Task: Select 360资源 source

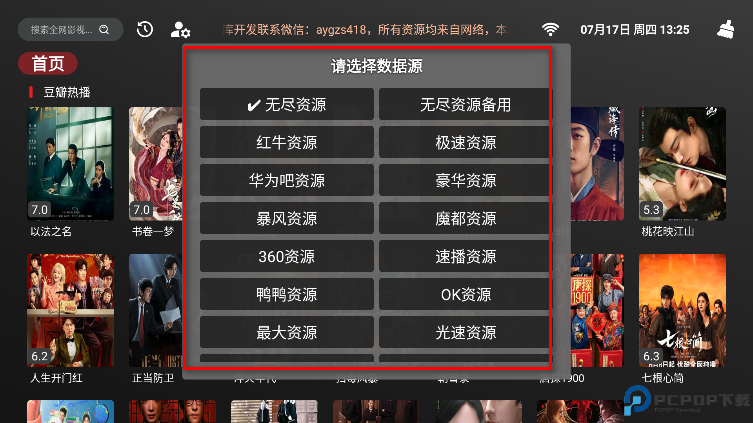Action: tap(287, 257)
